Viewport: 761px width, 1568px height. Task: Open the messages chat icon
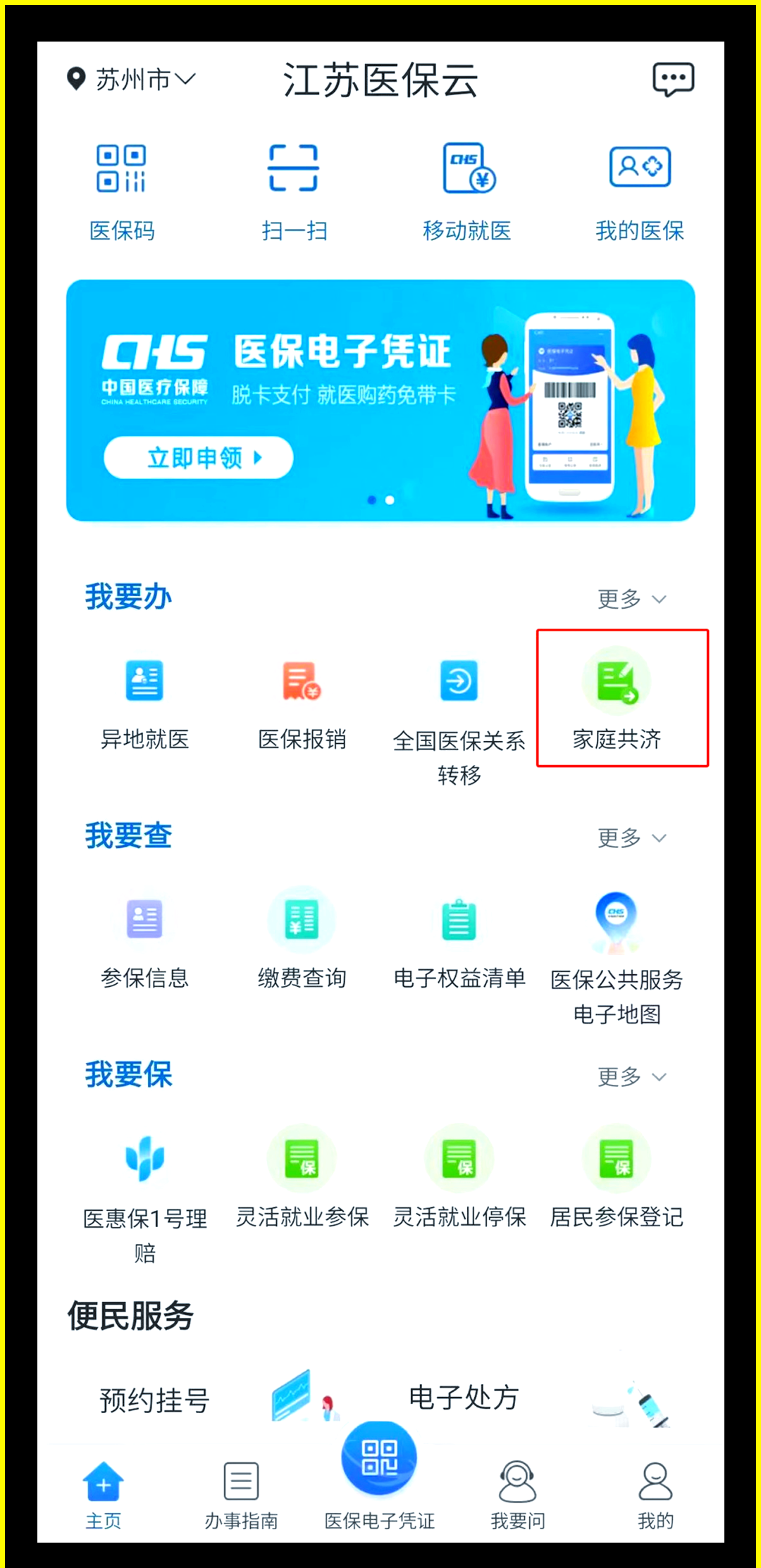tap(673, 79)
